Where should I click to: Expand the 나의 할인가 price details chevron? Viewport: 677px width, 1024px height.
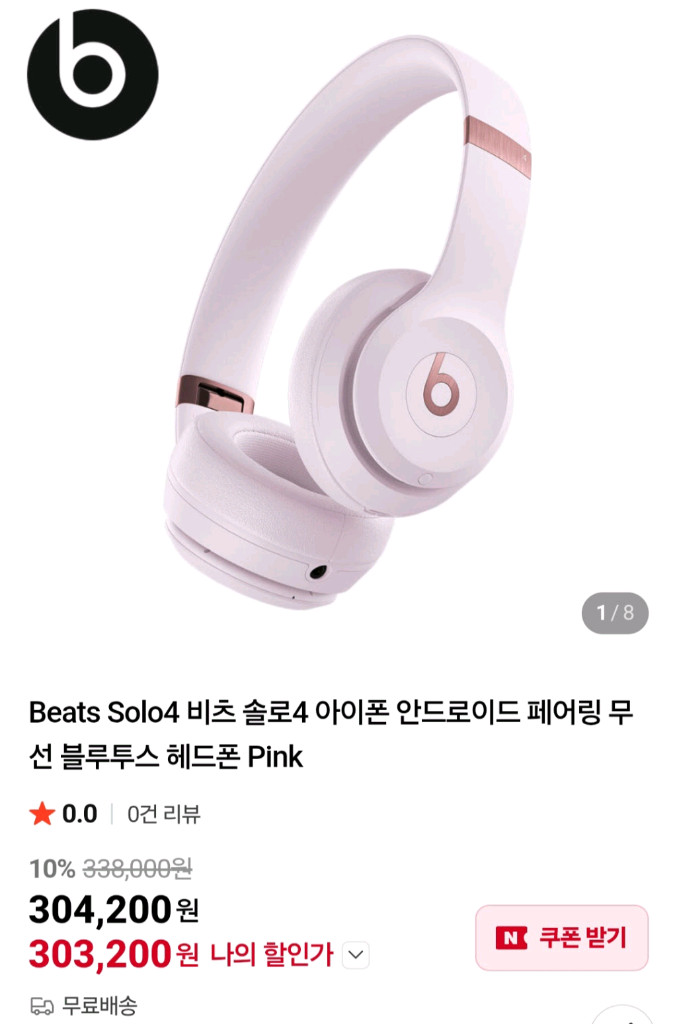click(x=356, y=955)
